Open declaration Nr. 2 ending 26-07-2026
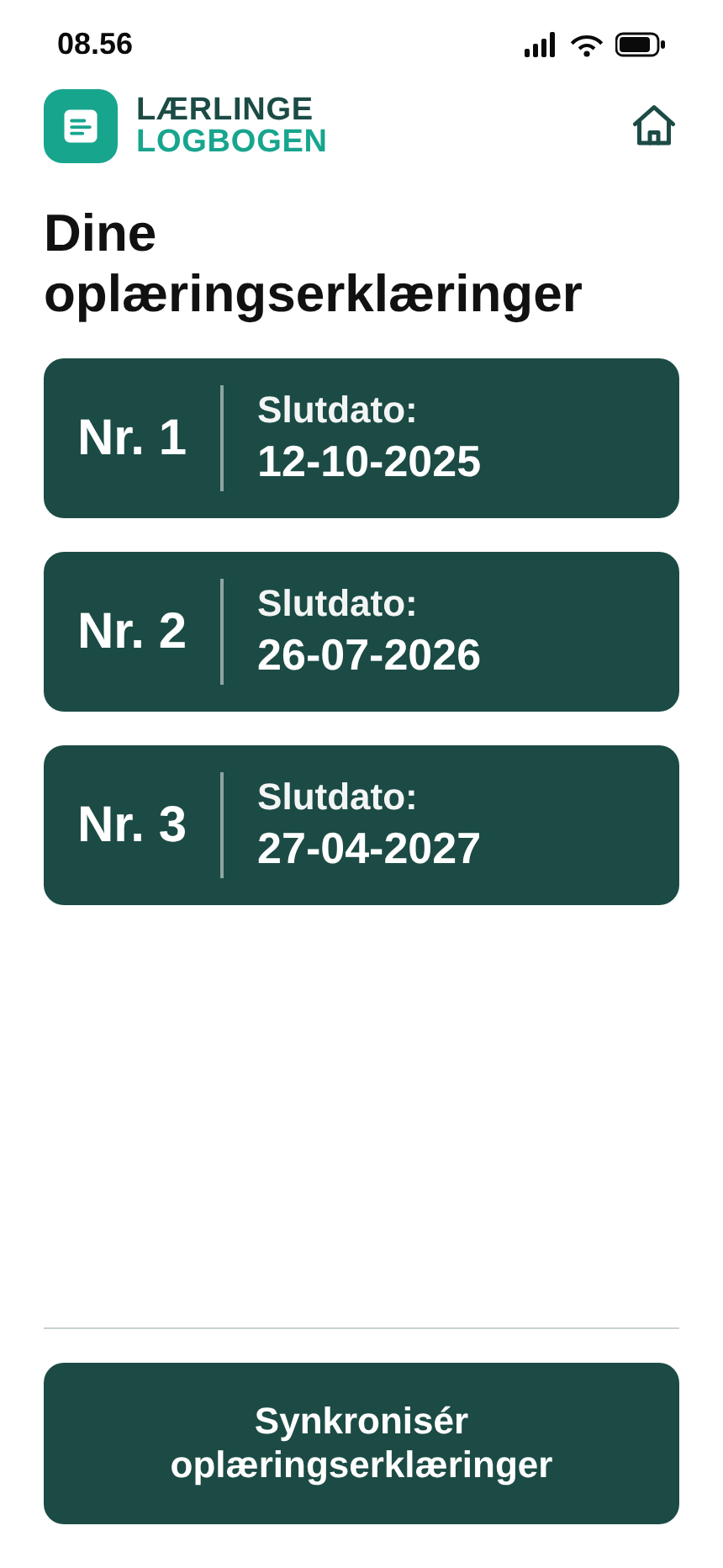This screenshot has width=723, height=1568. (x=361, y=632)
